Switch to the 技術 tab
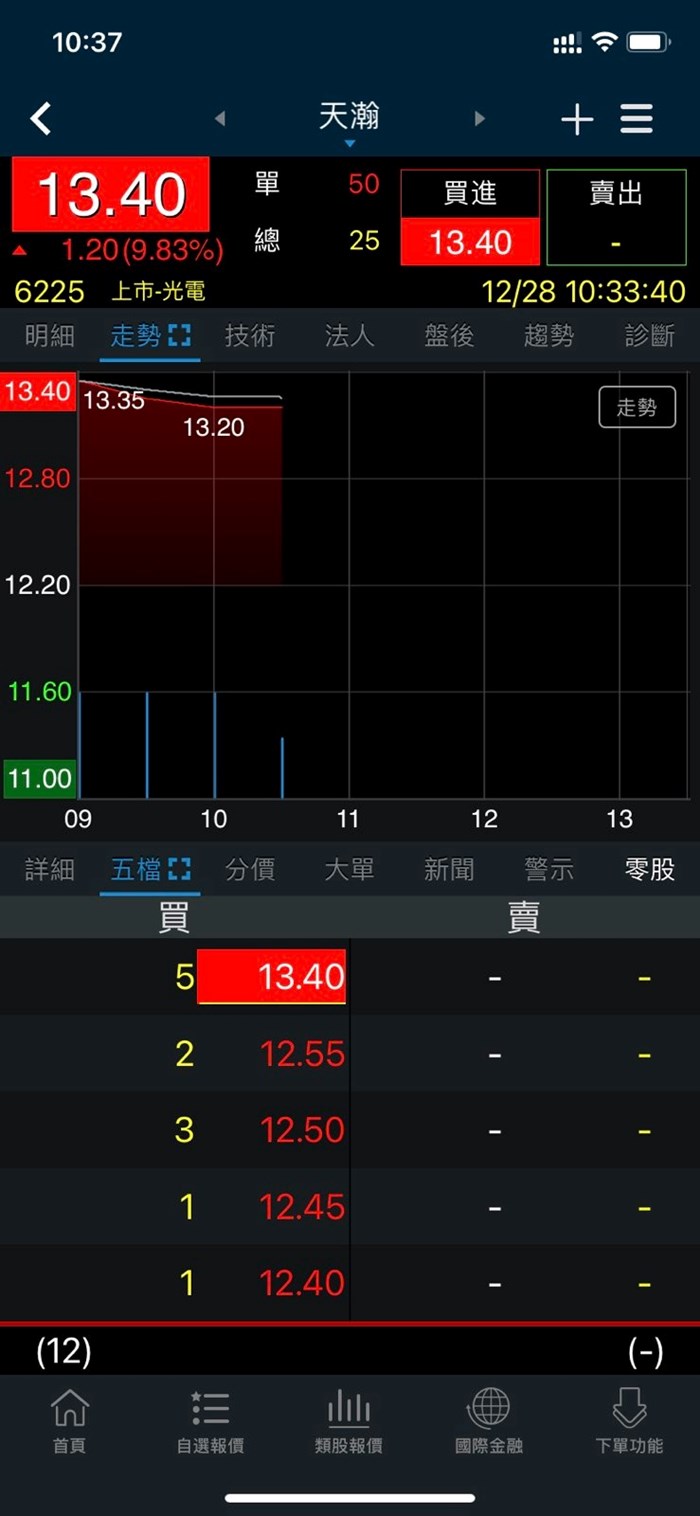The height and width of the screenshot is (1516, 700). [249, 336]
